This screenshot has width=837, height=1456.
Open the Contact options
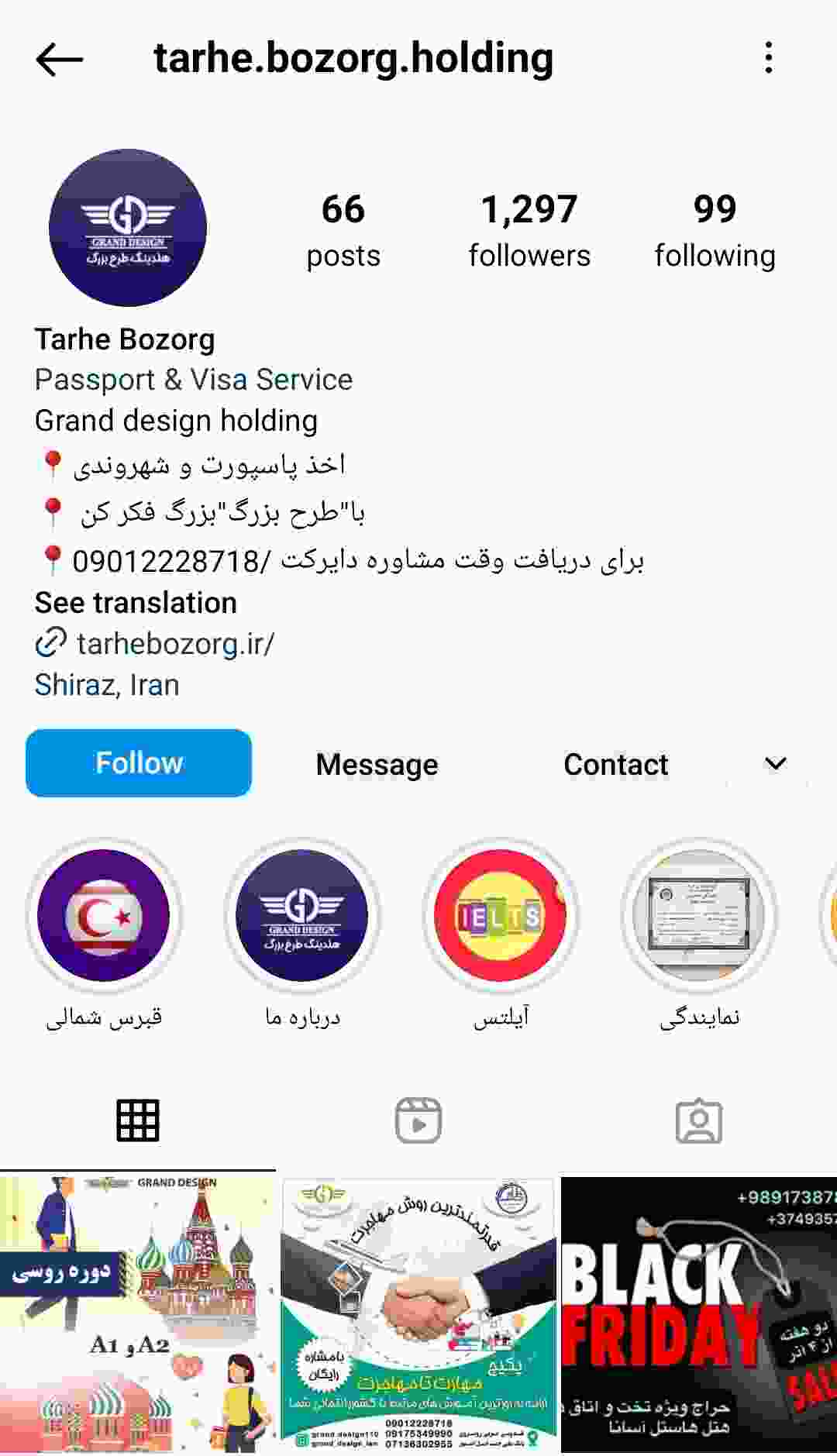click(x=615, y=764)
